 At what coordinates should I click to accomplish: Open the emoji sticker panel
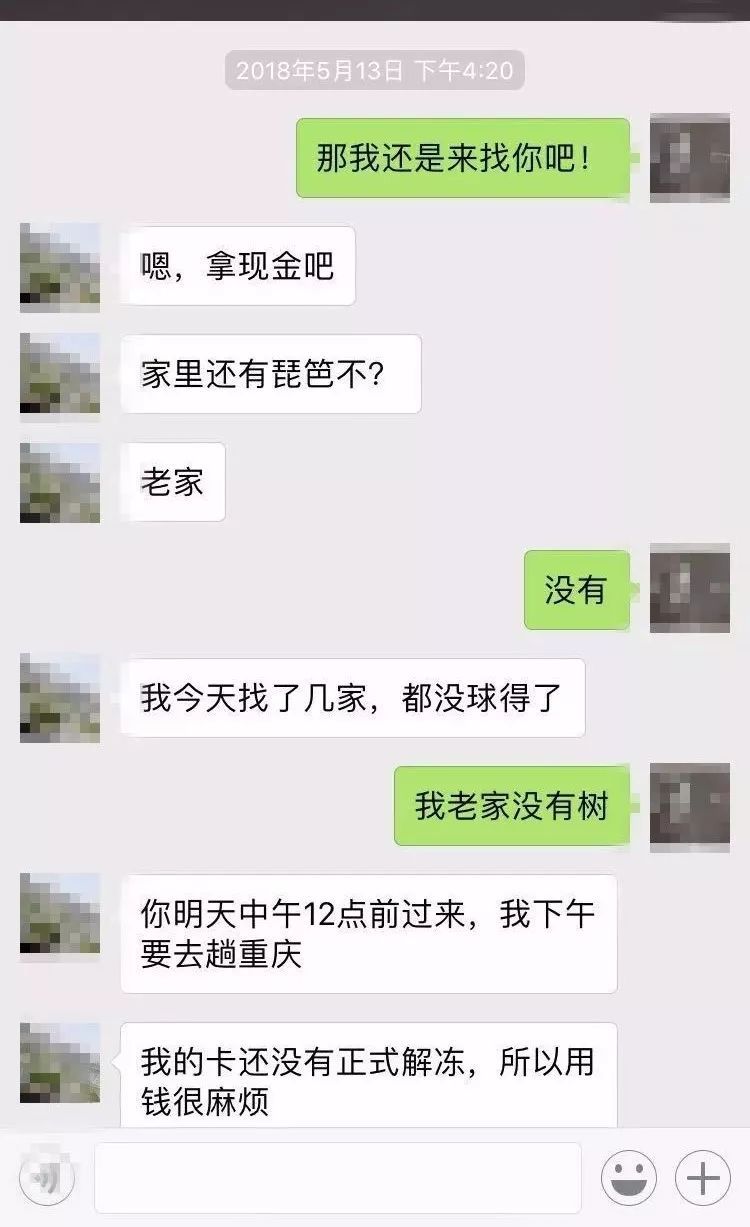[629, 1178]
